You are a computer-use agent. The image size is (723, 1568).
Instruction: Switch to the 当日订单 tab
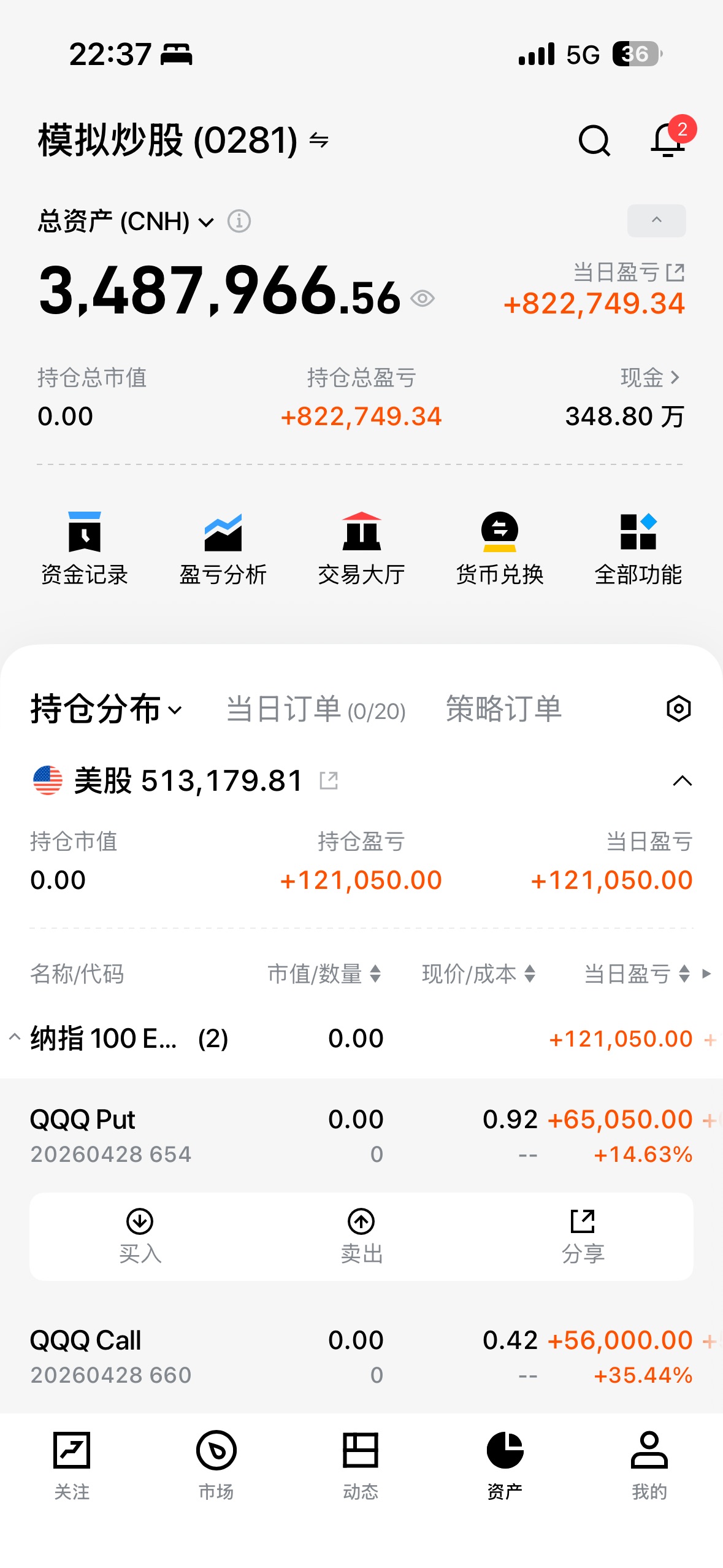[315, 709]
